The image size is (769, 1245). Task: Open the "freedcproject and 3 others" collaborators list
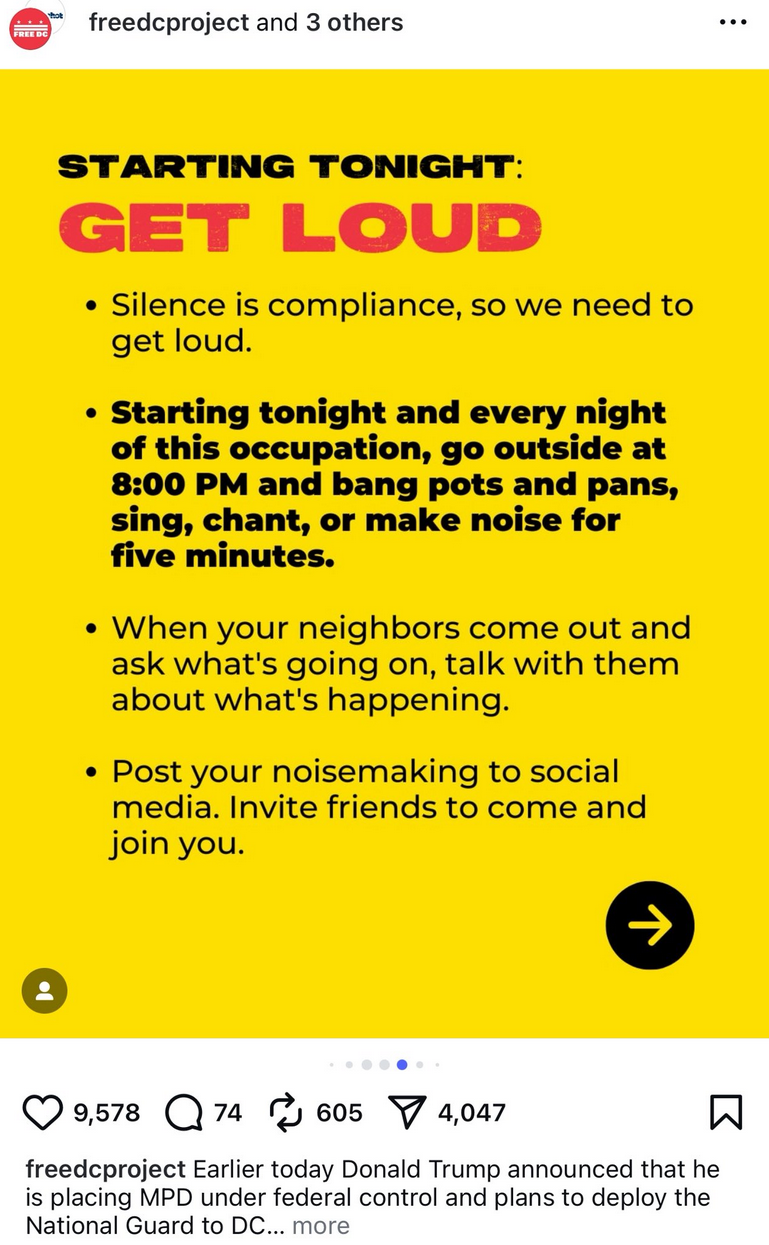coord(245,23)
